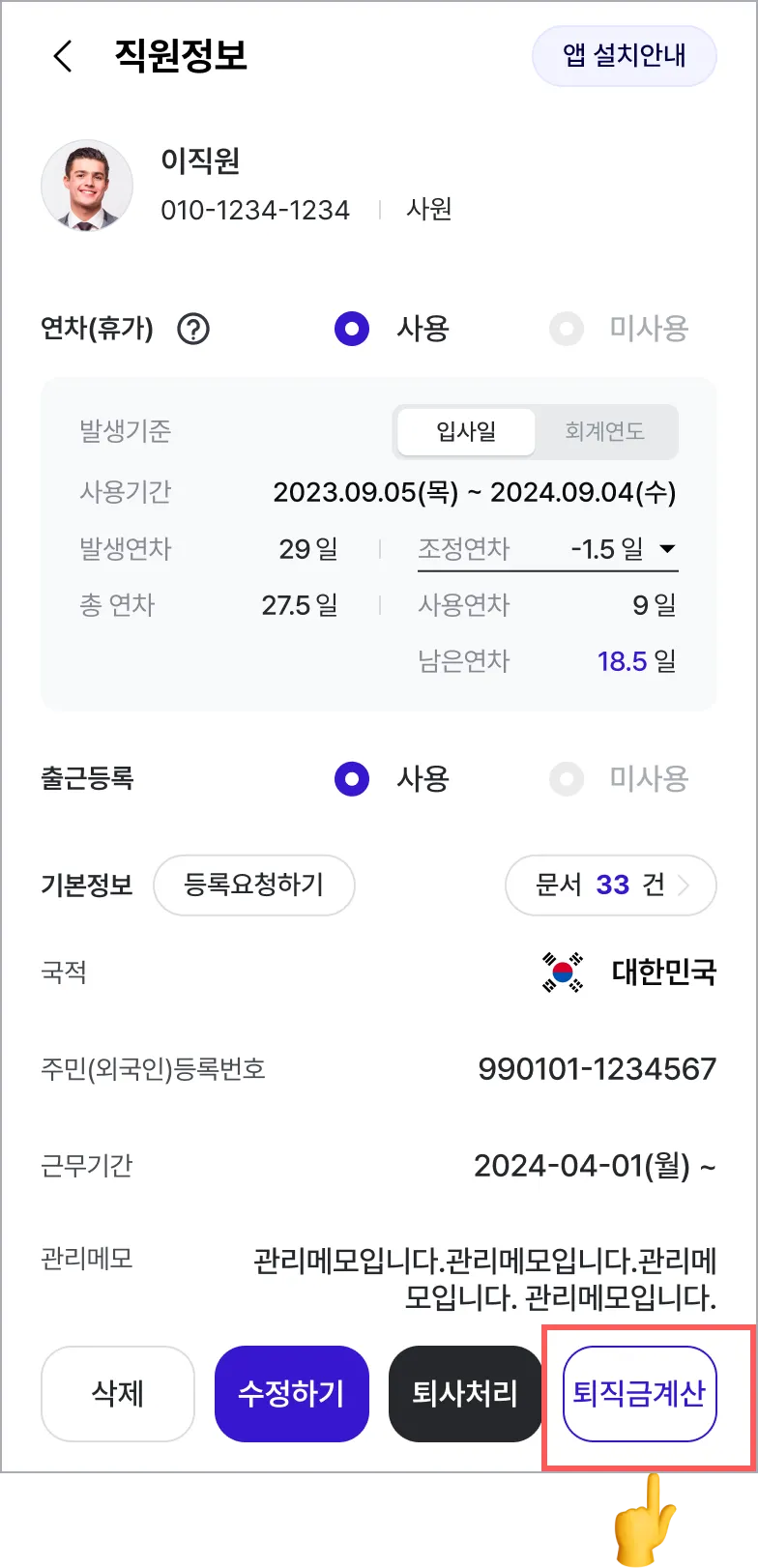Image resolution: width=758 pixels, height=1568 pixels.
Task: Tap the 등록요청하기 button
Action: [254, 885]
